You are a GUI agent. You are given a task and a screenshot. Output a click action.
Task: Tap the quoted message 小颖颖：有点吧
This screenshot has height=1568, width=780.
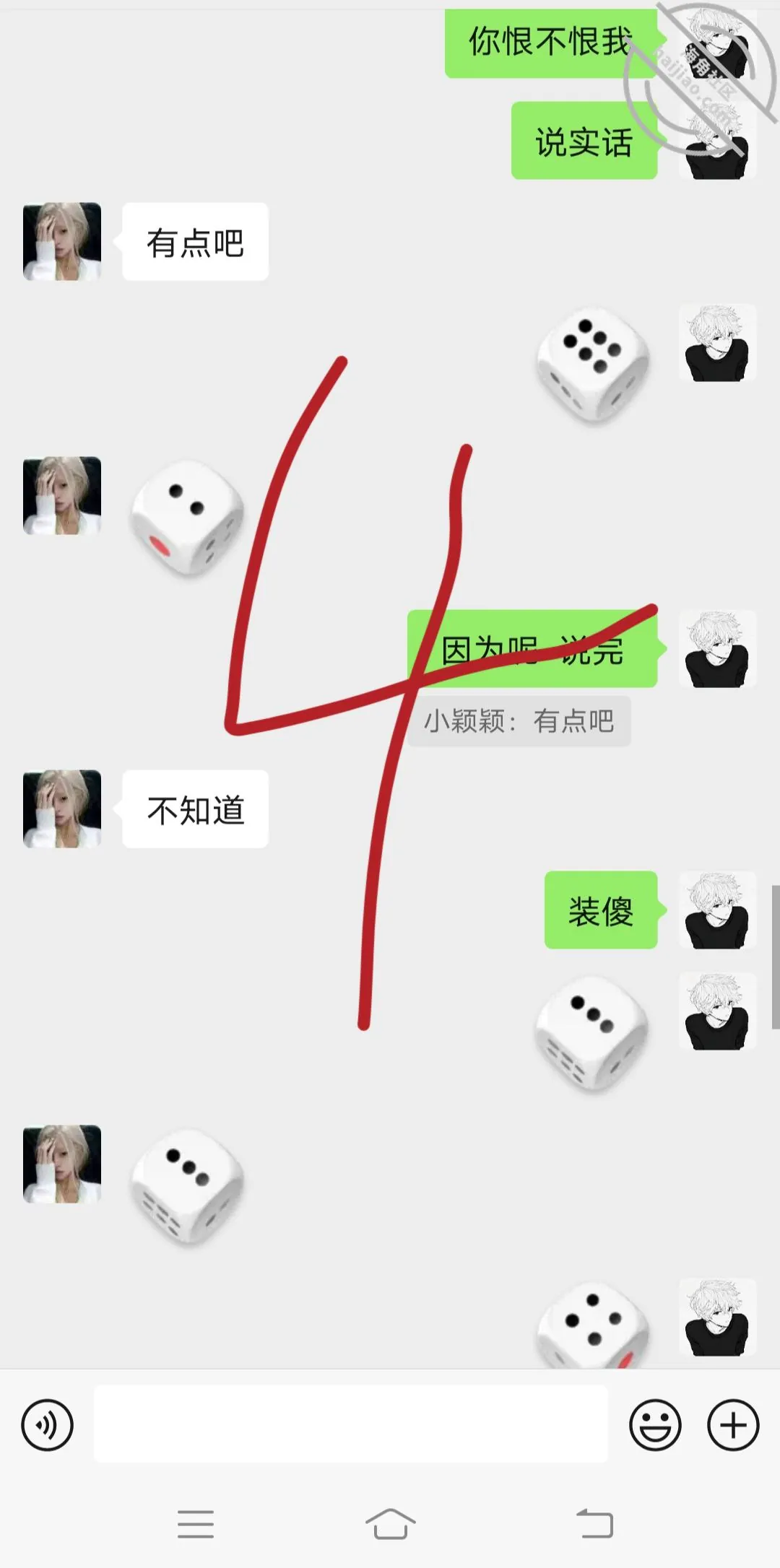coord(519,721)
